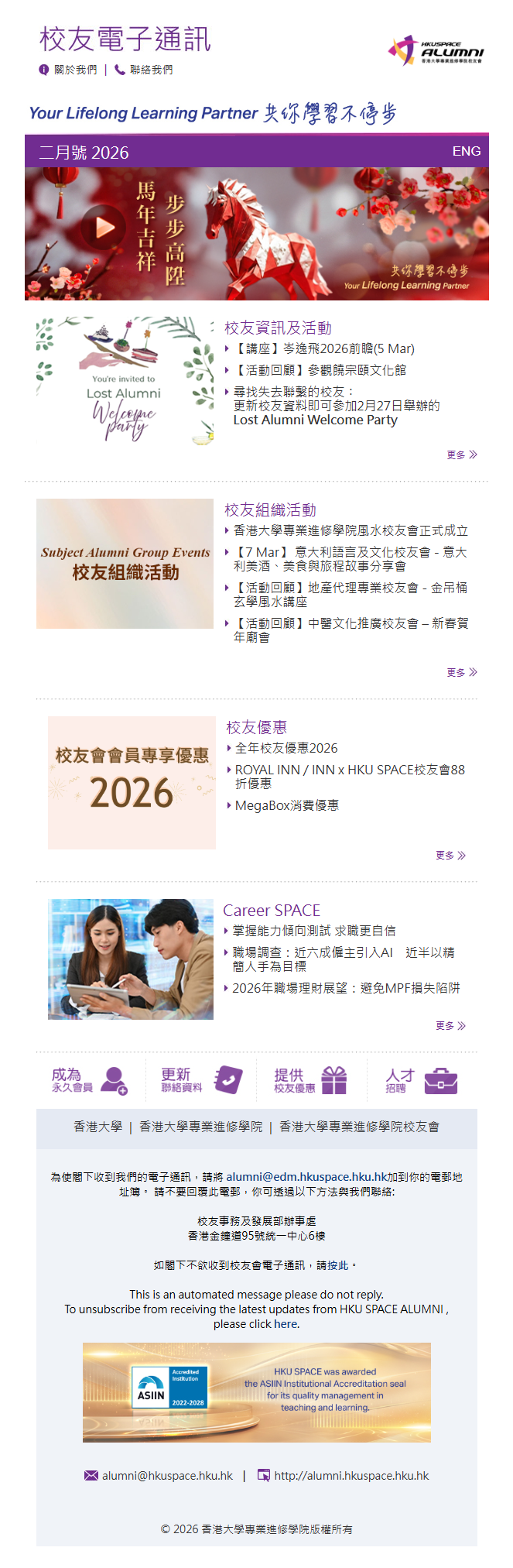Viewport: 513px width, 1568px height.
Task: Tap 更多 under 校友優惠
Action: 450,855
